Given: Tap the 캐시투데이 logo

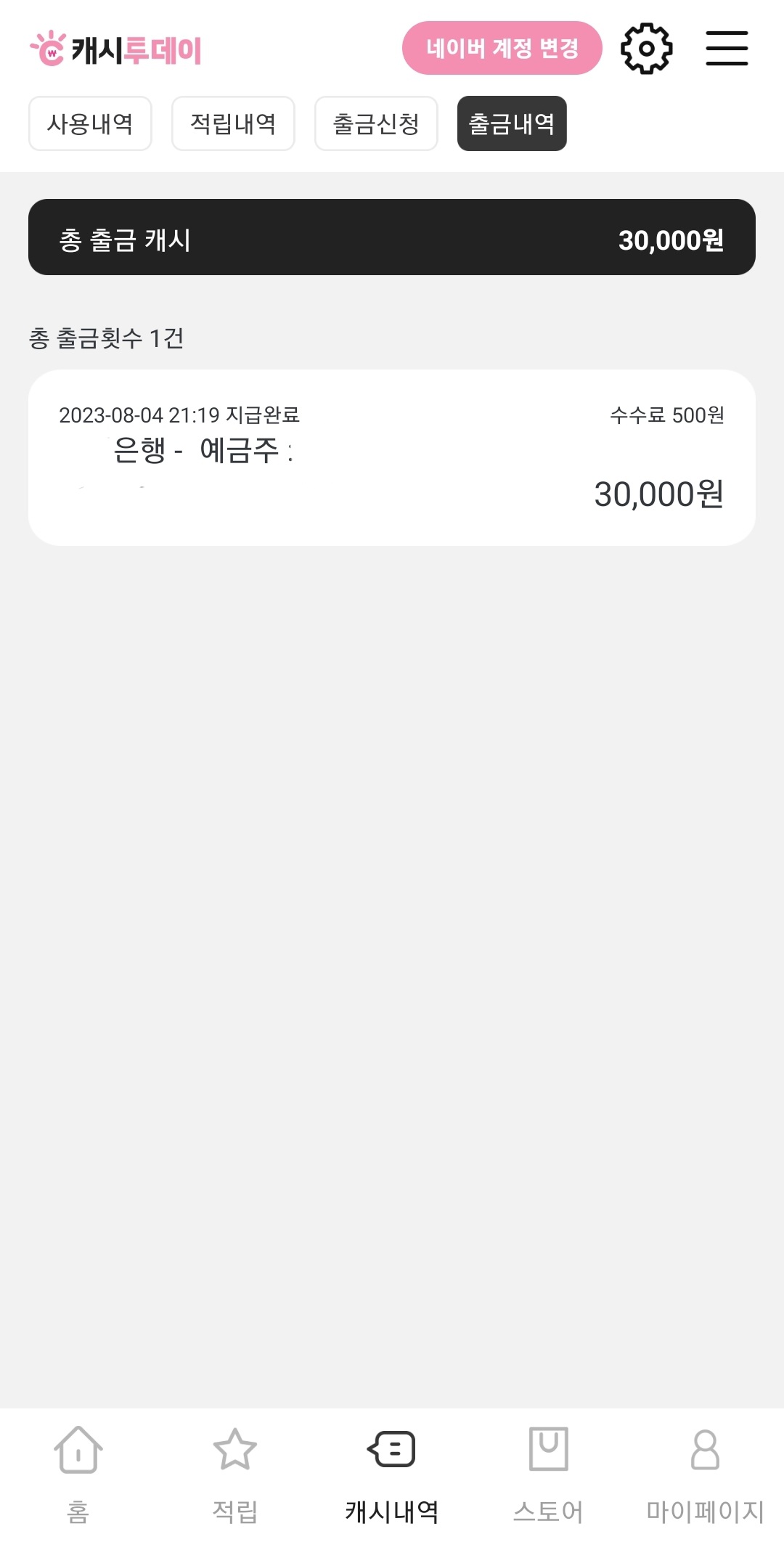Looking at the screenshot, I should [x=115, y=49].
